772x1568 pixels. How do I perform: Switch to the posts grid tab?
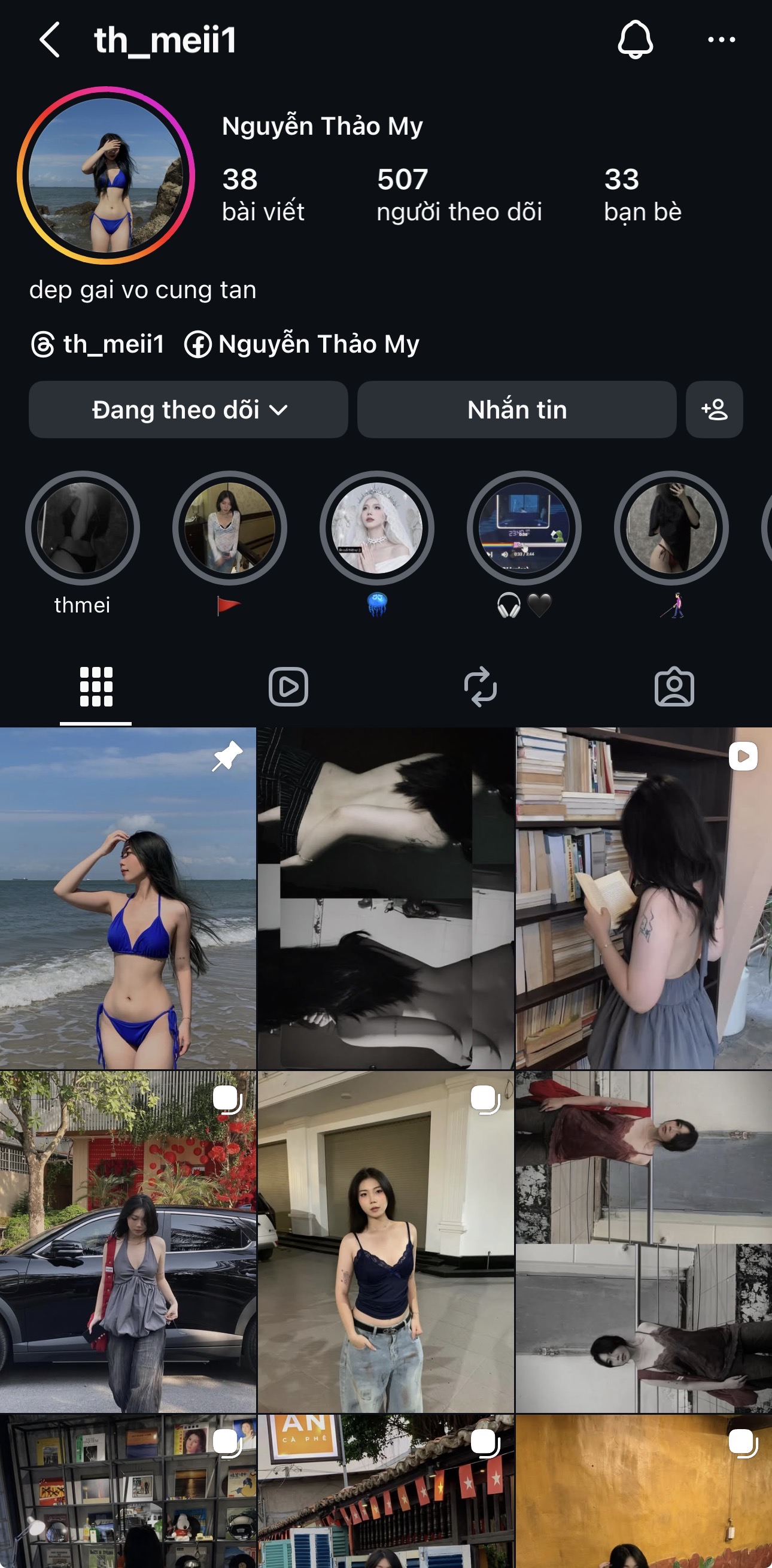click(96, 687)
